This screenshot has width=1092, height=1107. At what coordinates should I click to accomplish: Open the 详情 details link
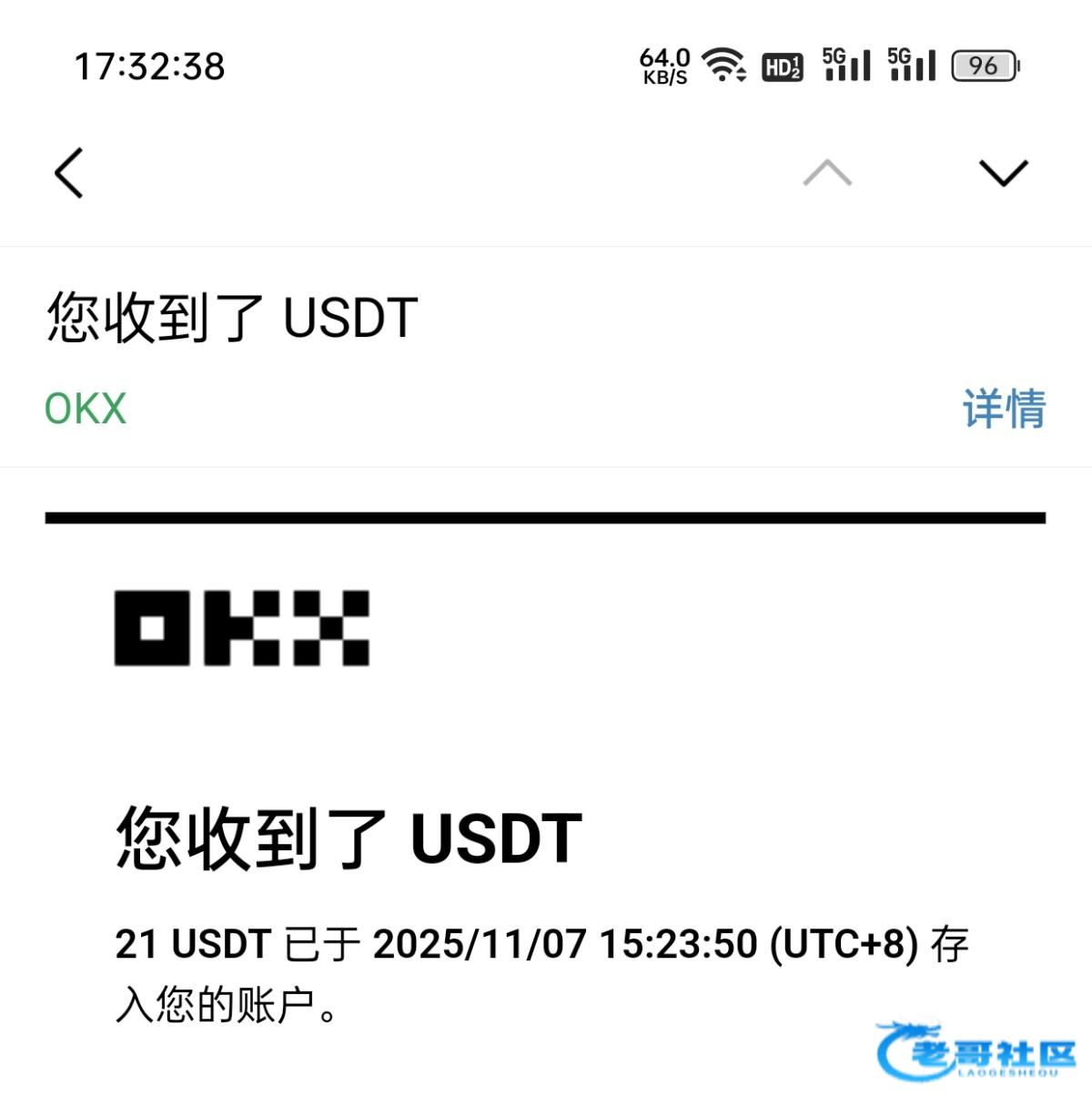click(1004, 408)
